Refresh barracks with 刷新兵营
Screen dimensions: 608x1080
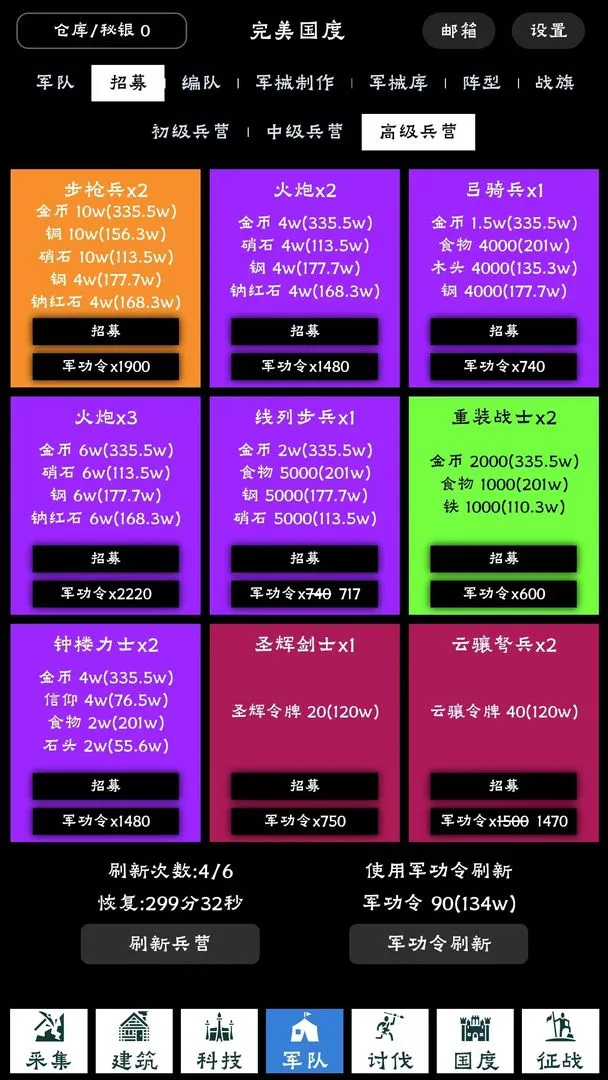click(170, 943)
